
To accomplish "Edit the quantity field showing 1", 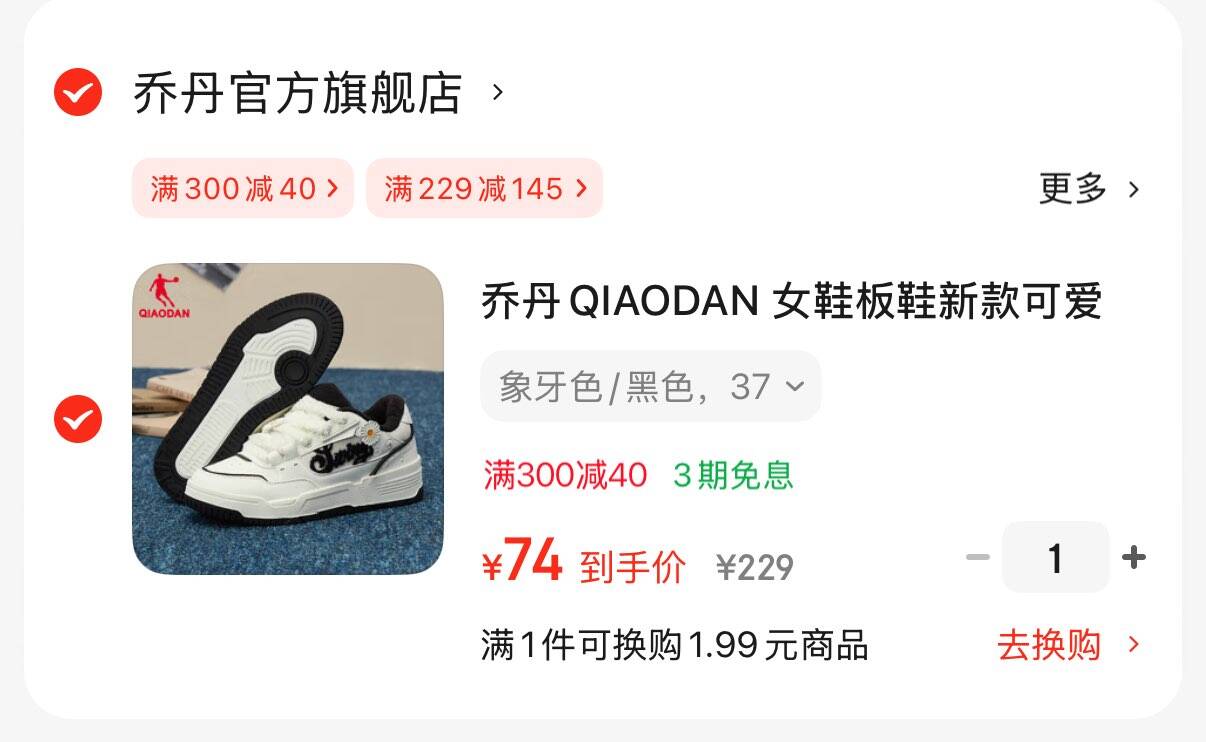I will (x=1055, y=557).
